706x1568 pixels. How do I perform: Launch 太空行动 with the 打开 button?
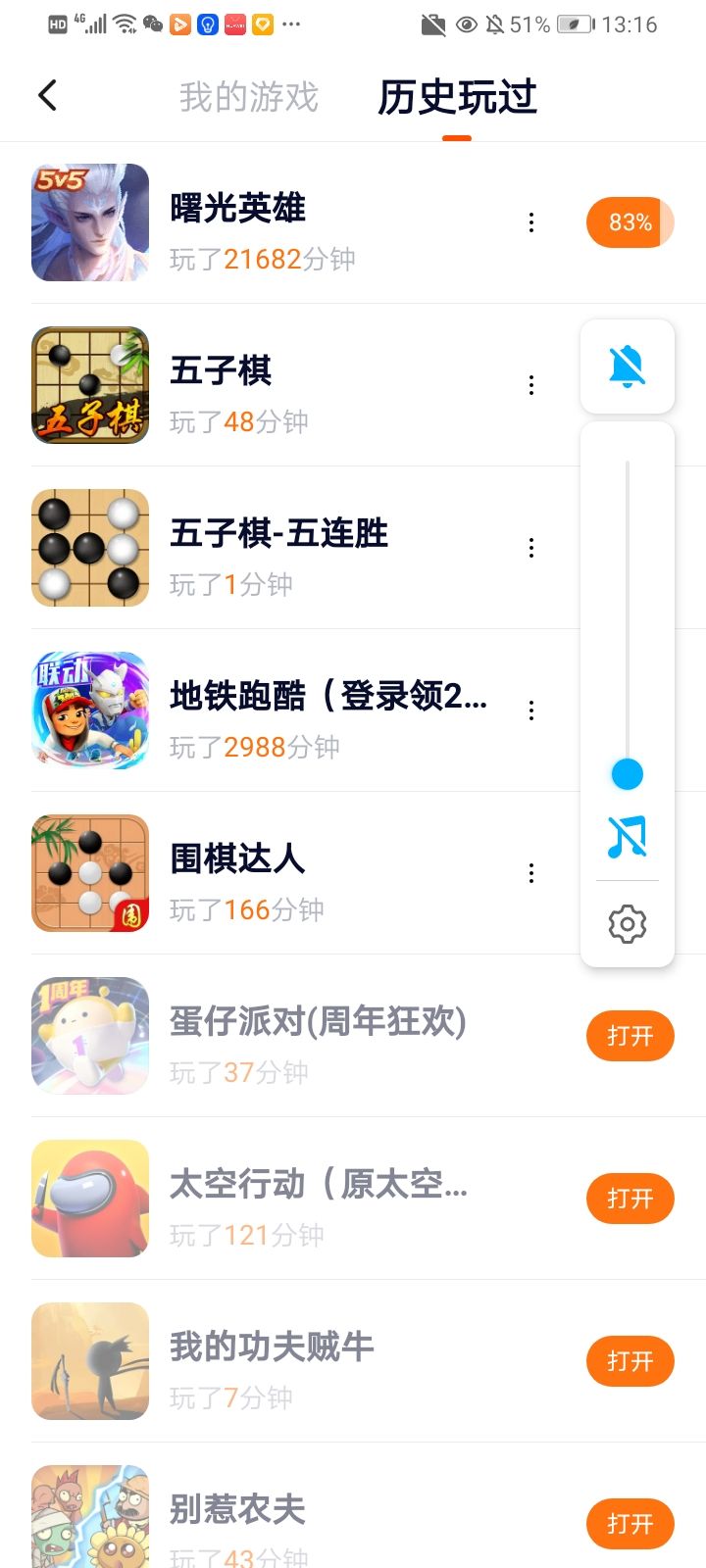[630, 1199]
